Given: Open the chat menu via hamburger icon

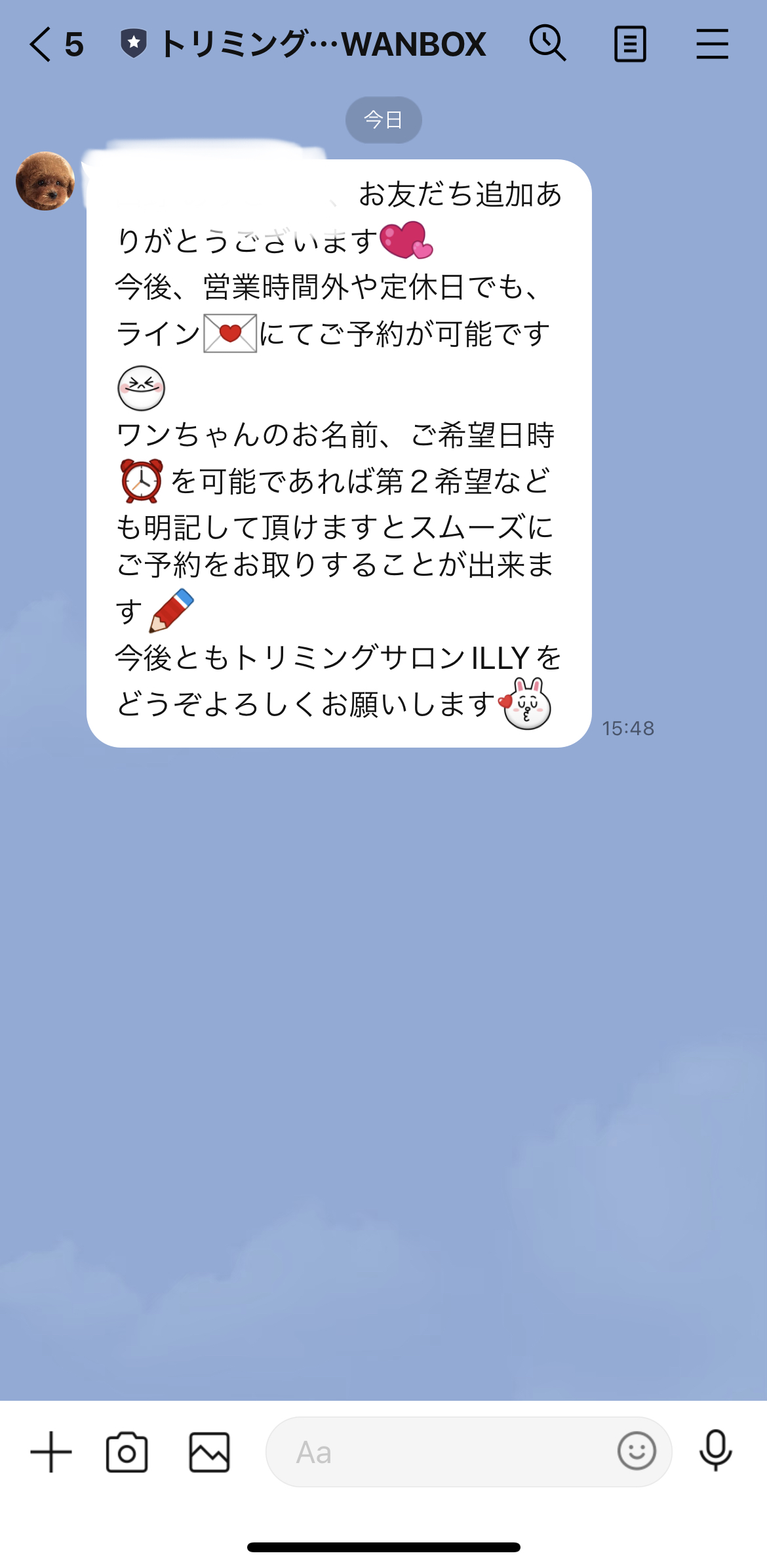Looking at the screenshot, I should tap(713, 43).
